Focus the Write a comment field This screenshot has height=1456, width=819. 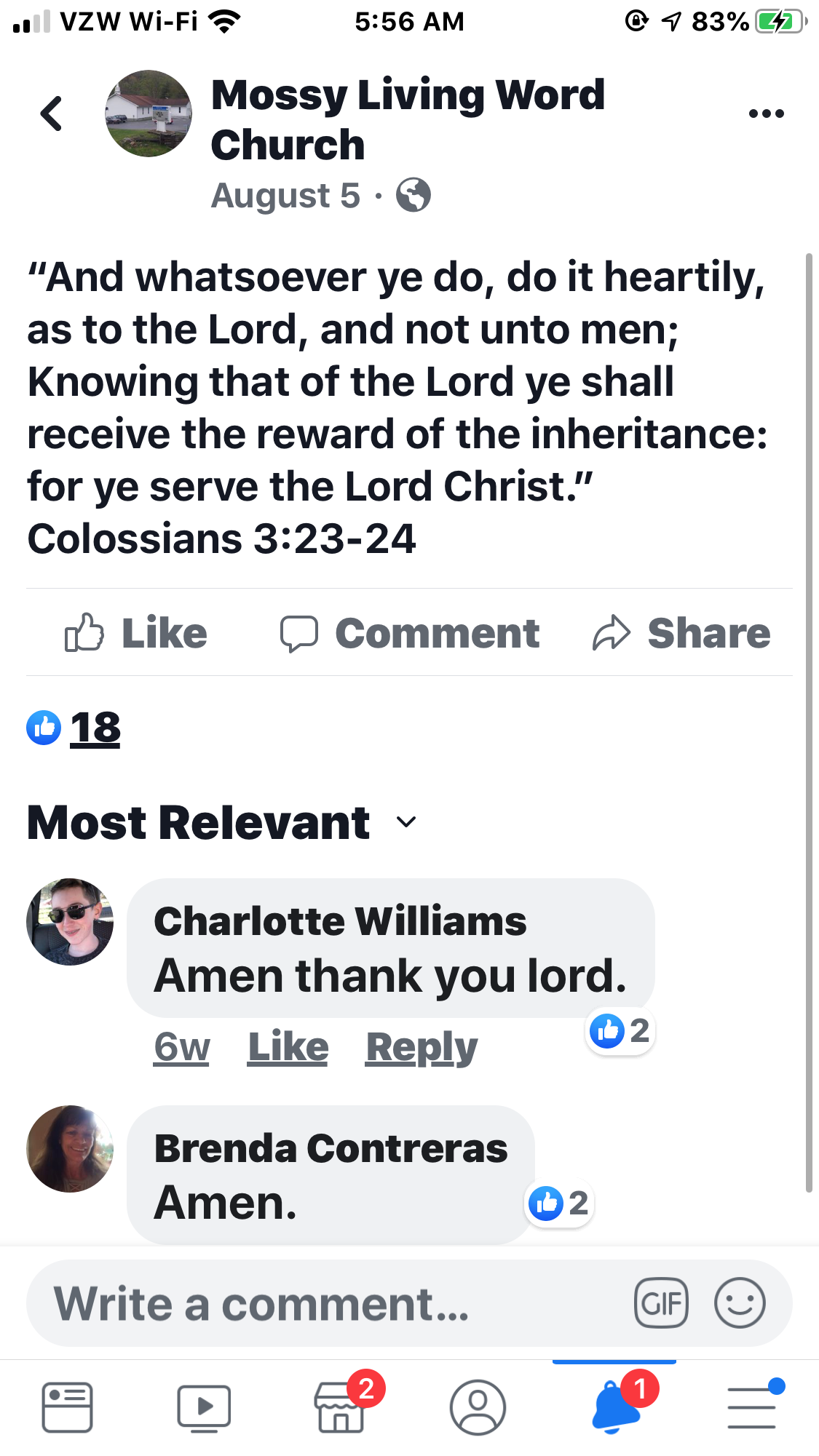tap(328, 1303)
